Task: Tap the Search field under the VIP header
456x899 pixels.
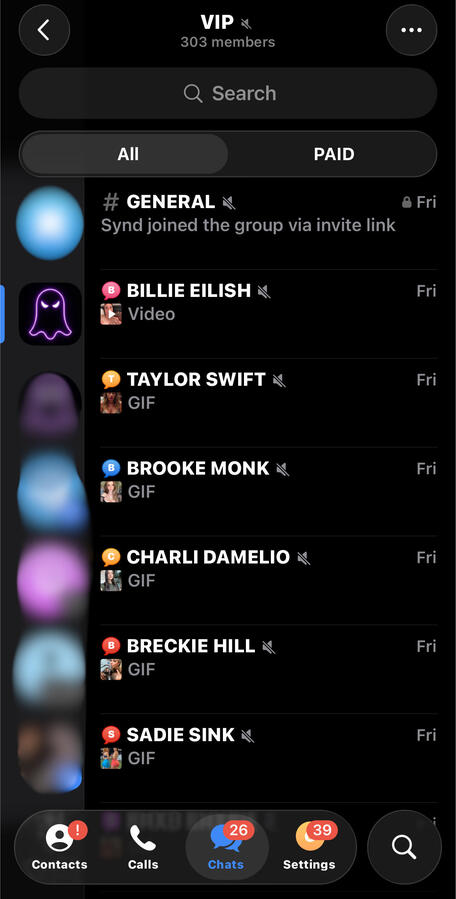Action: [228, 93]
